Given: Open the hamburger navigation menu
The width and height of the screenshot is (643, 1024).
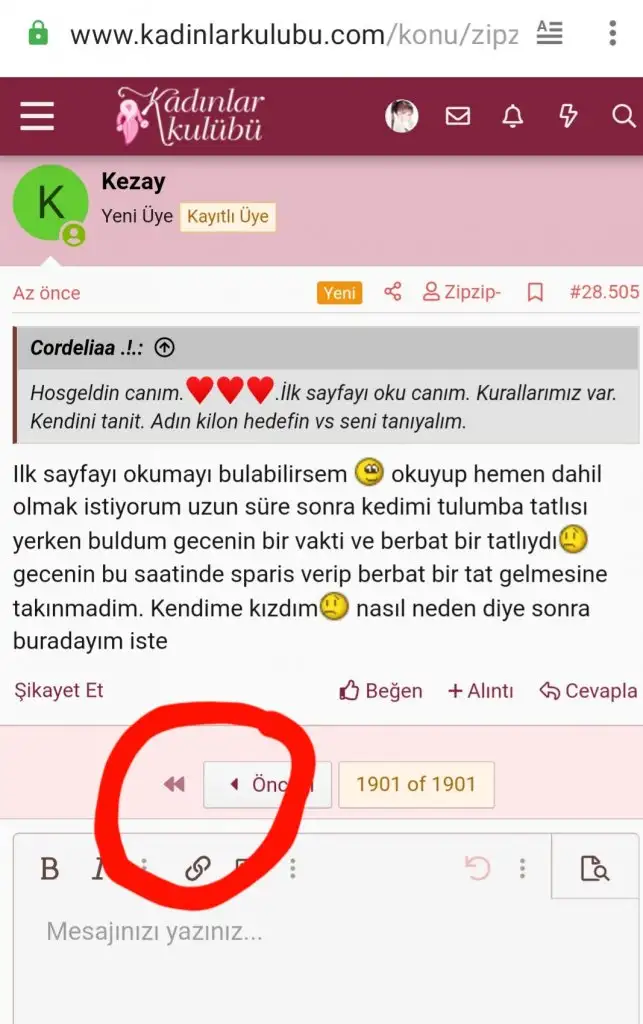Looking at the screenshot, I should pyautogui.click(x=37, y=117).
